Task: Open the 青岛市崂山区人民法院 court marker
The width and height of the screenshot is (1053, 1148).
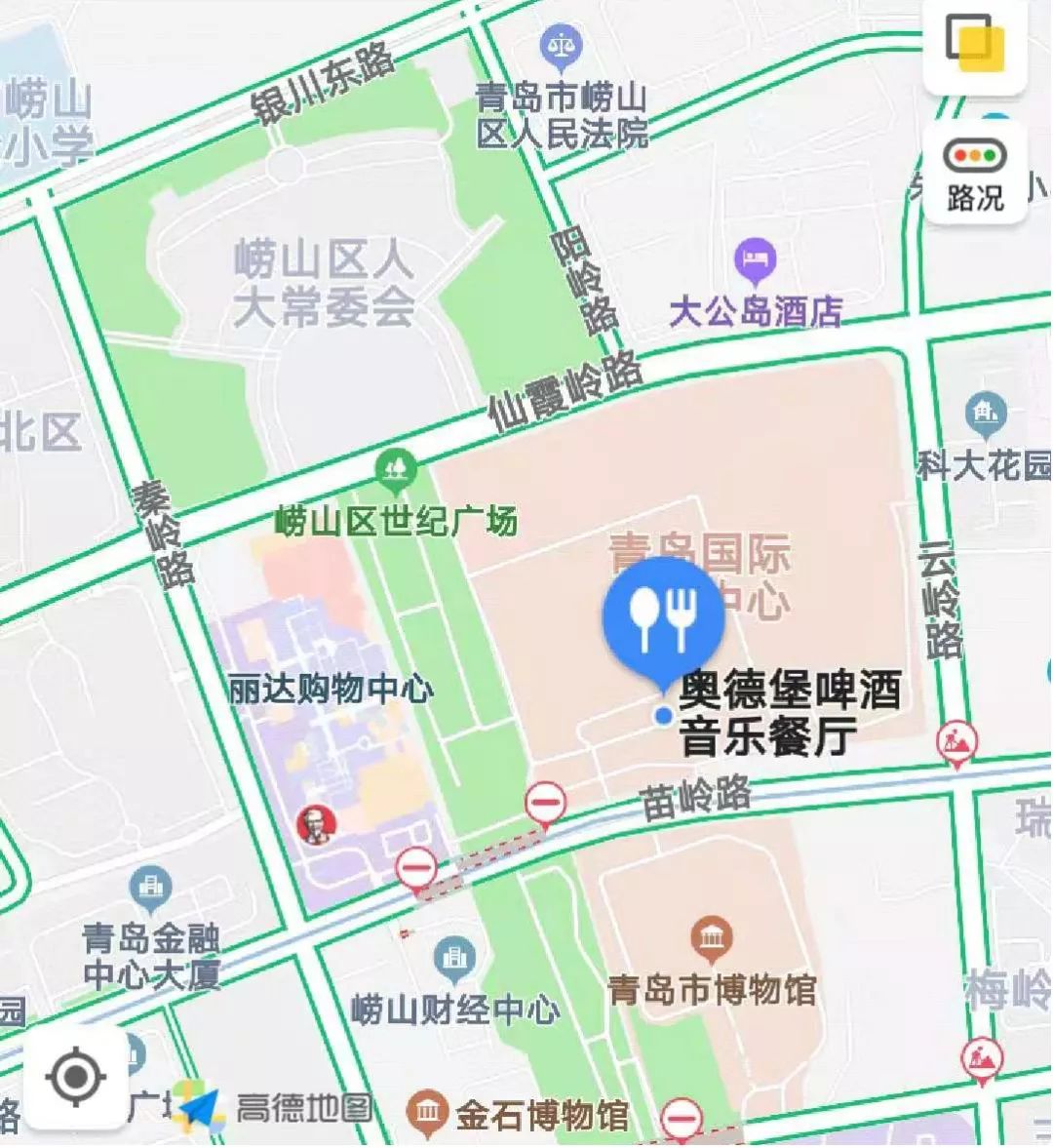Action: coord(561,47)
